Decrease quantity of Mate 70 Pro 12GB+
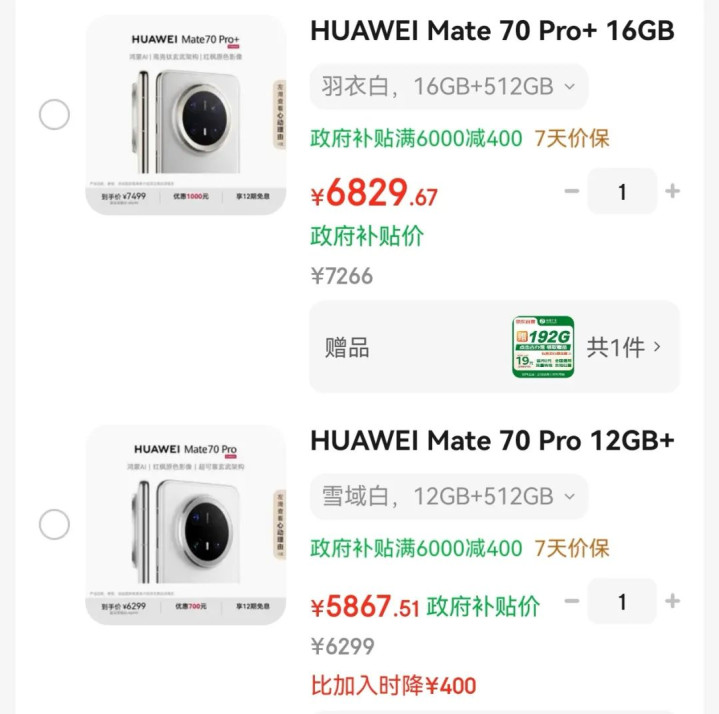Screen dimensions: 719x714 [572, 601]
